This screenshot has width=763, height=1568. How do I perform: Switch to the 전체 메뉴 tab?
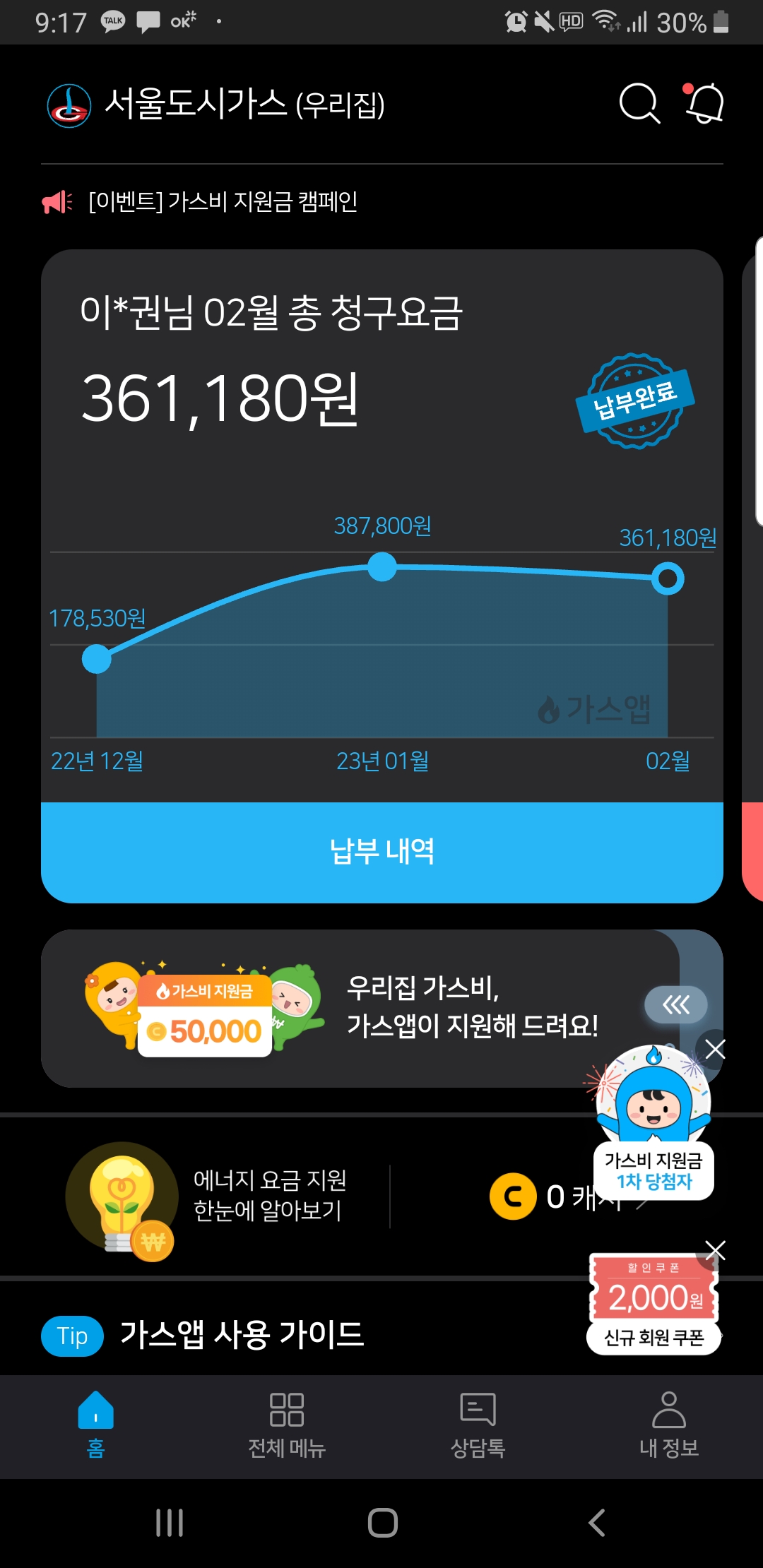[286, 1424]
